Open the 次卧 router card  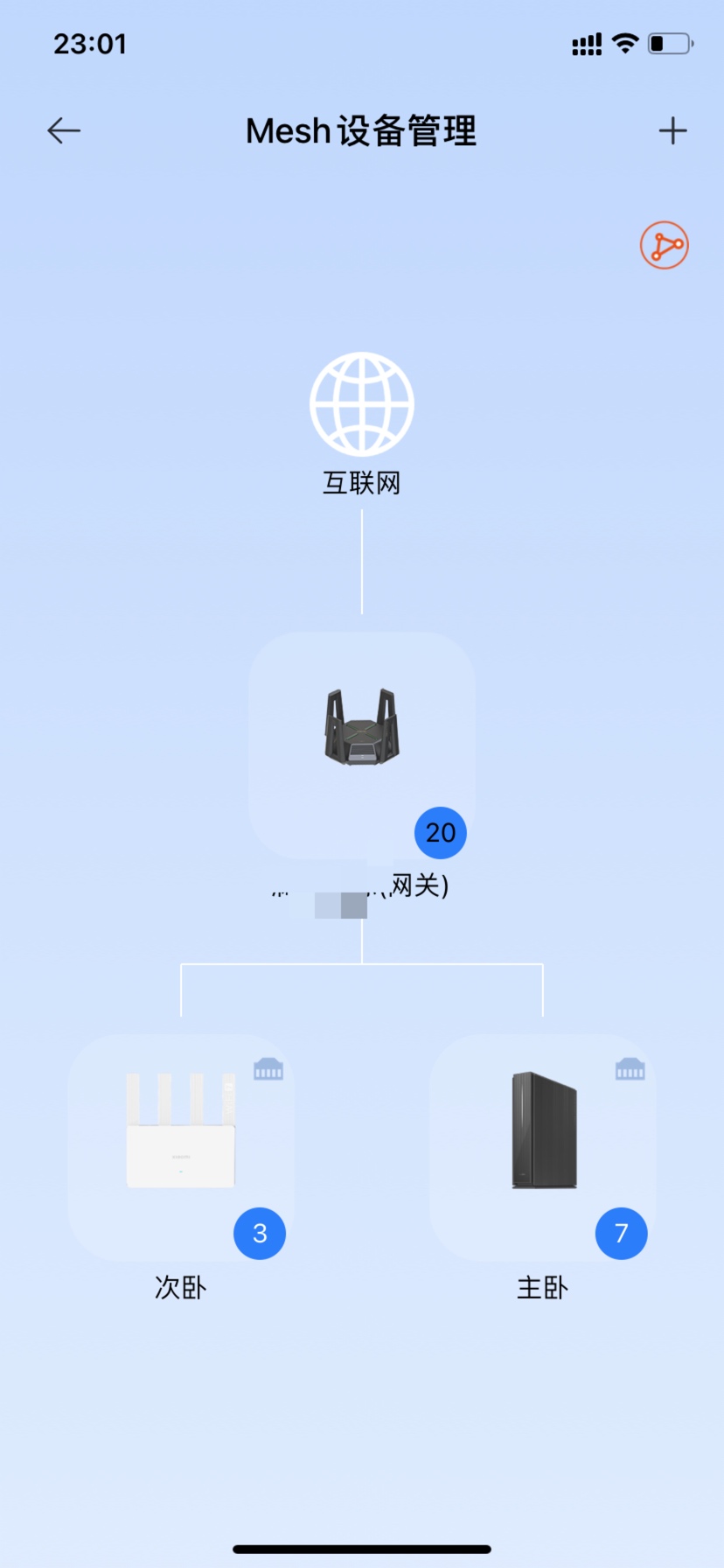(x=181, y=1147)
